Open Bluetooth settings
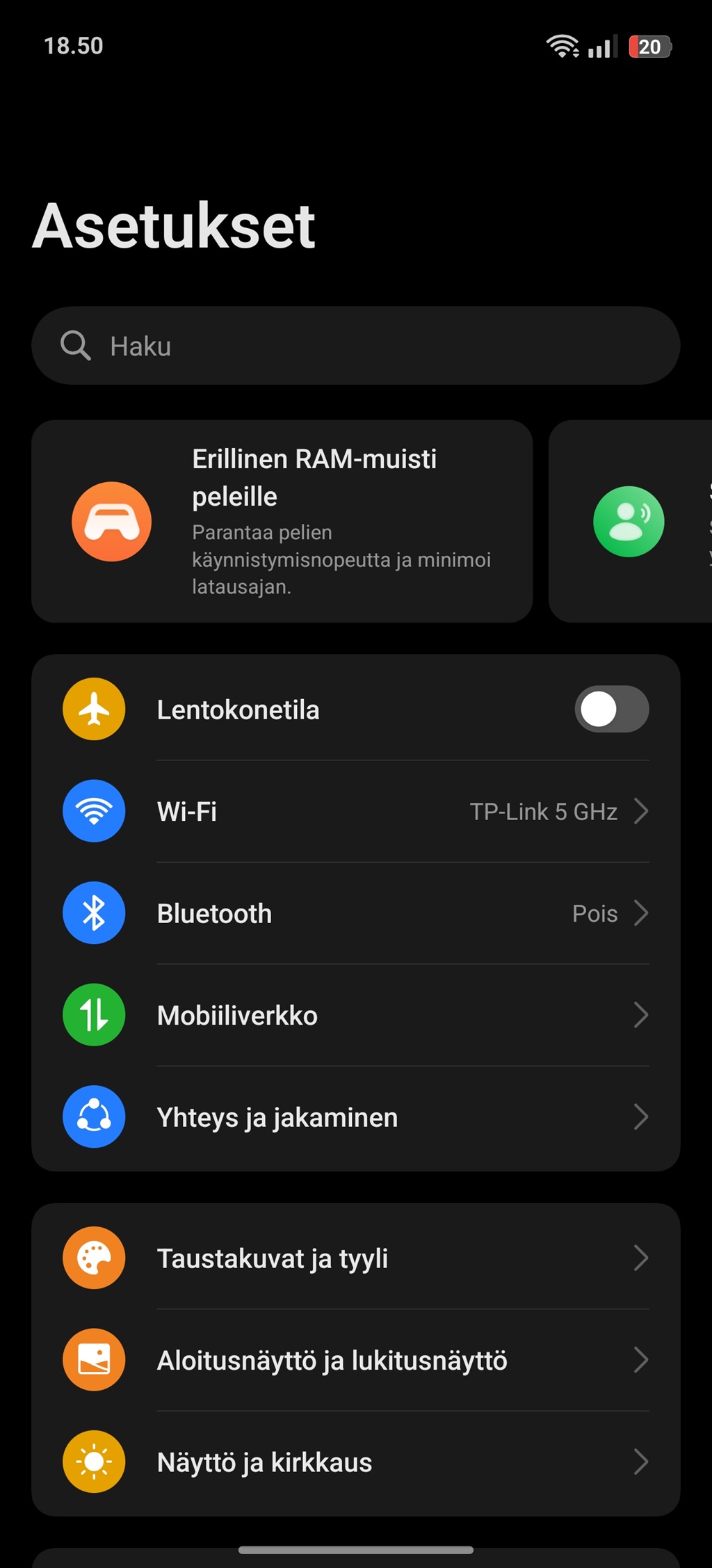This screenshot has width=712, height=1568. pos(355,913)
